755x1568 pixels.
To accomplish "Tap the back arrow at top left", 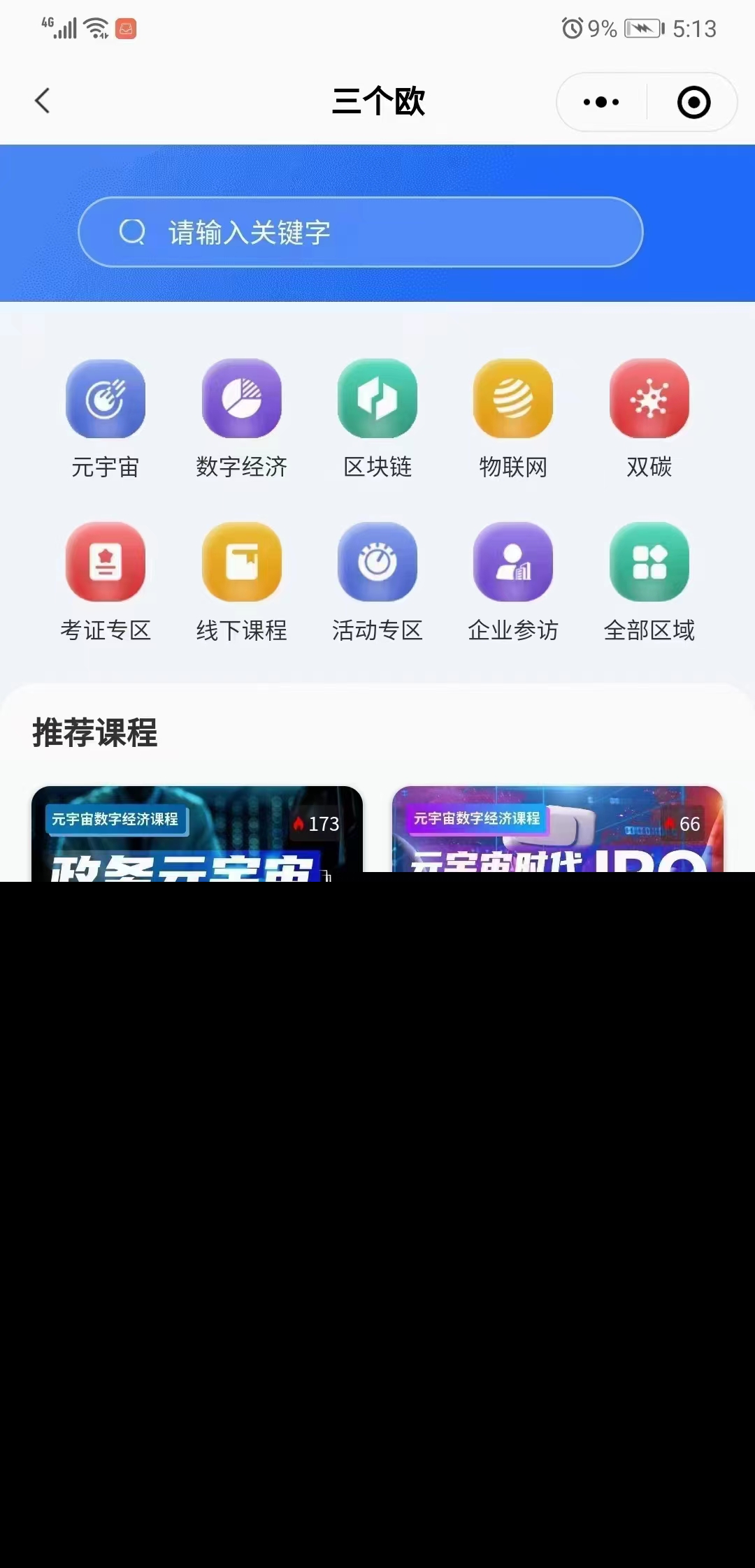I will tap(42, 101).
